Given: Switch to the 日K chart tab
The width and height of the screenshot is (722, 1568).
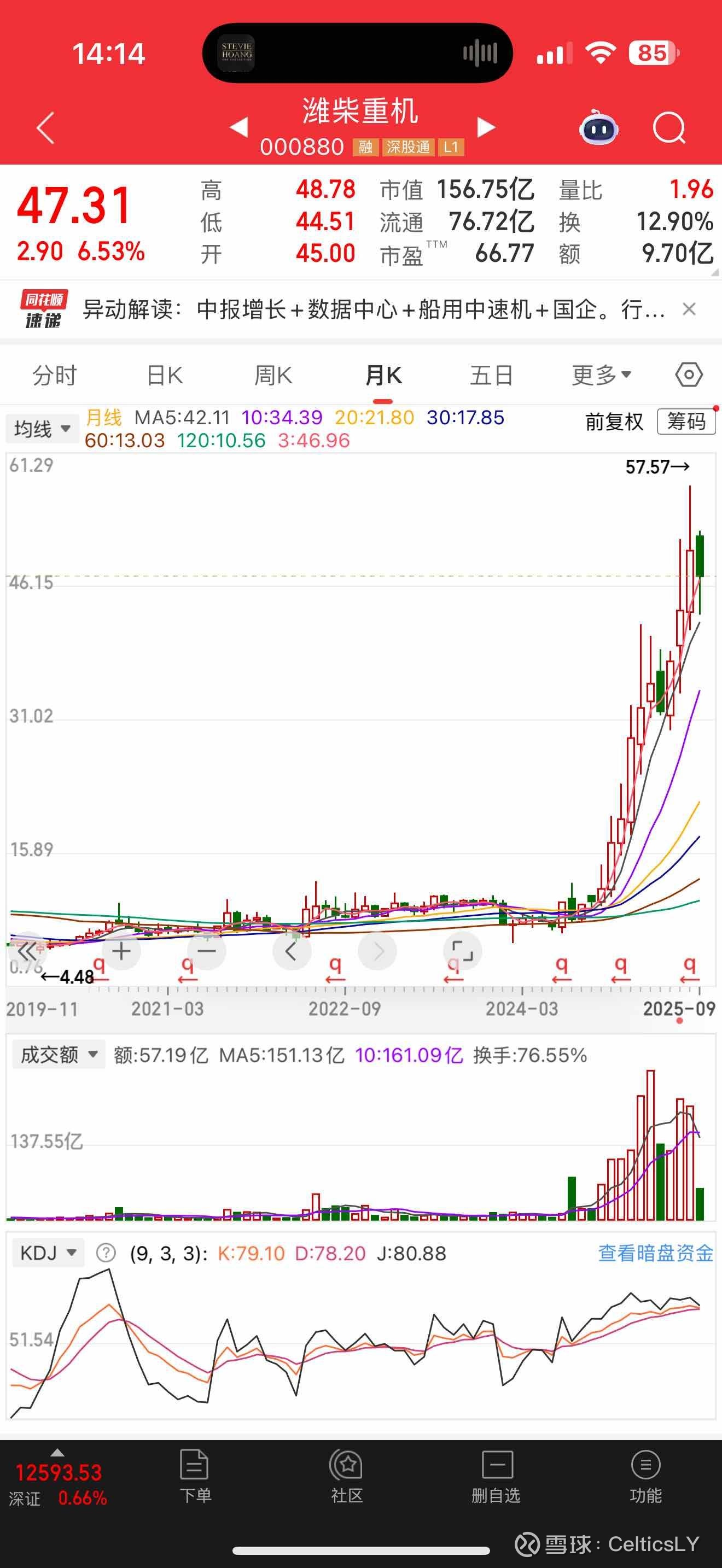Looking at the screenshot, I should 165,376.
